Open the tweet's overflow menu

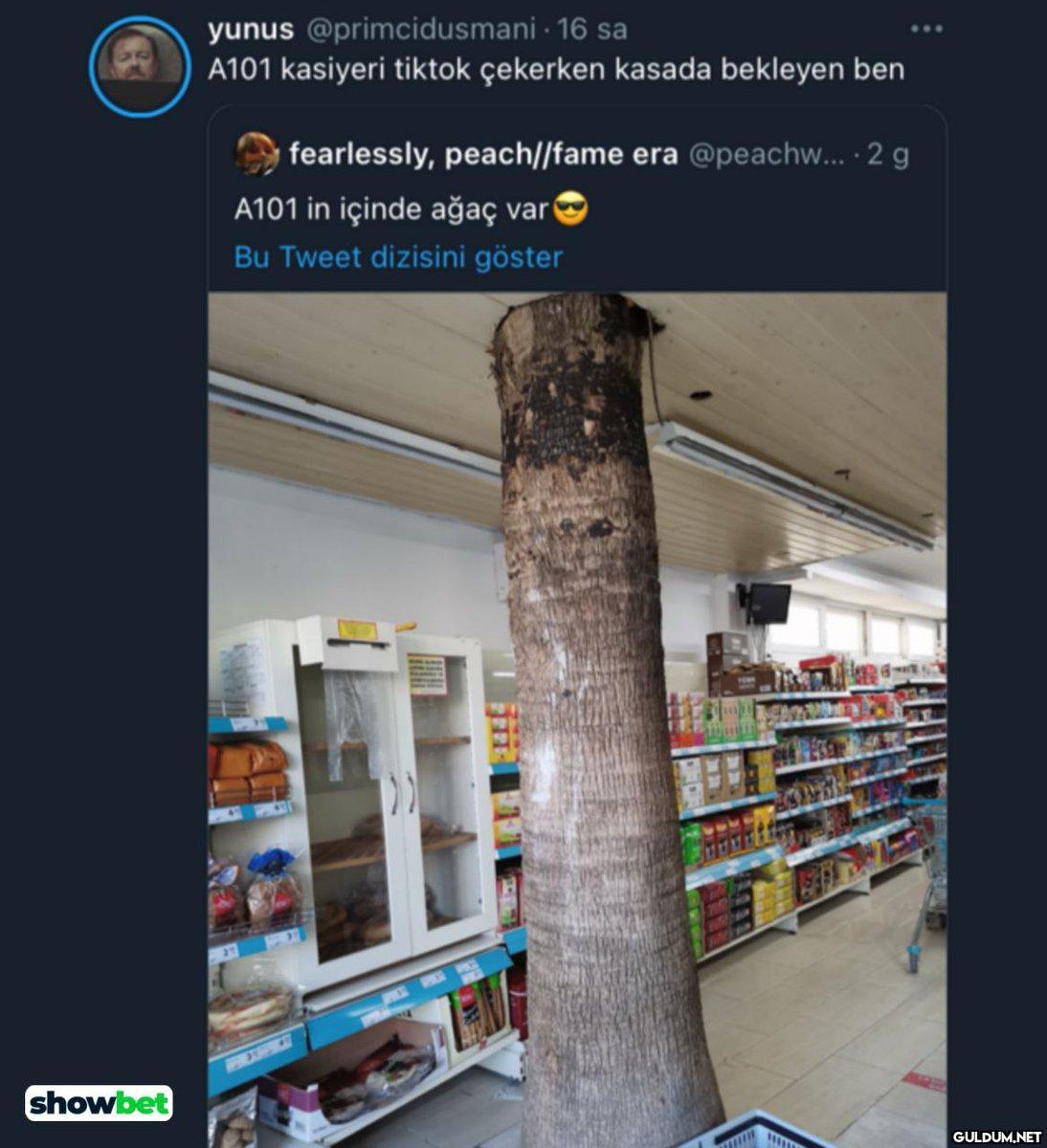click(x=925, y=30)
